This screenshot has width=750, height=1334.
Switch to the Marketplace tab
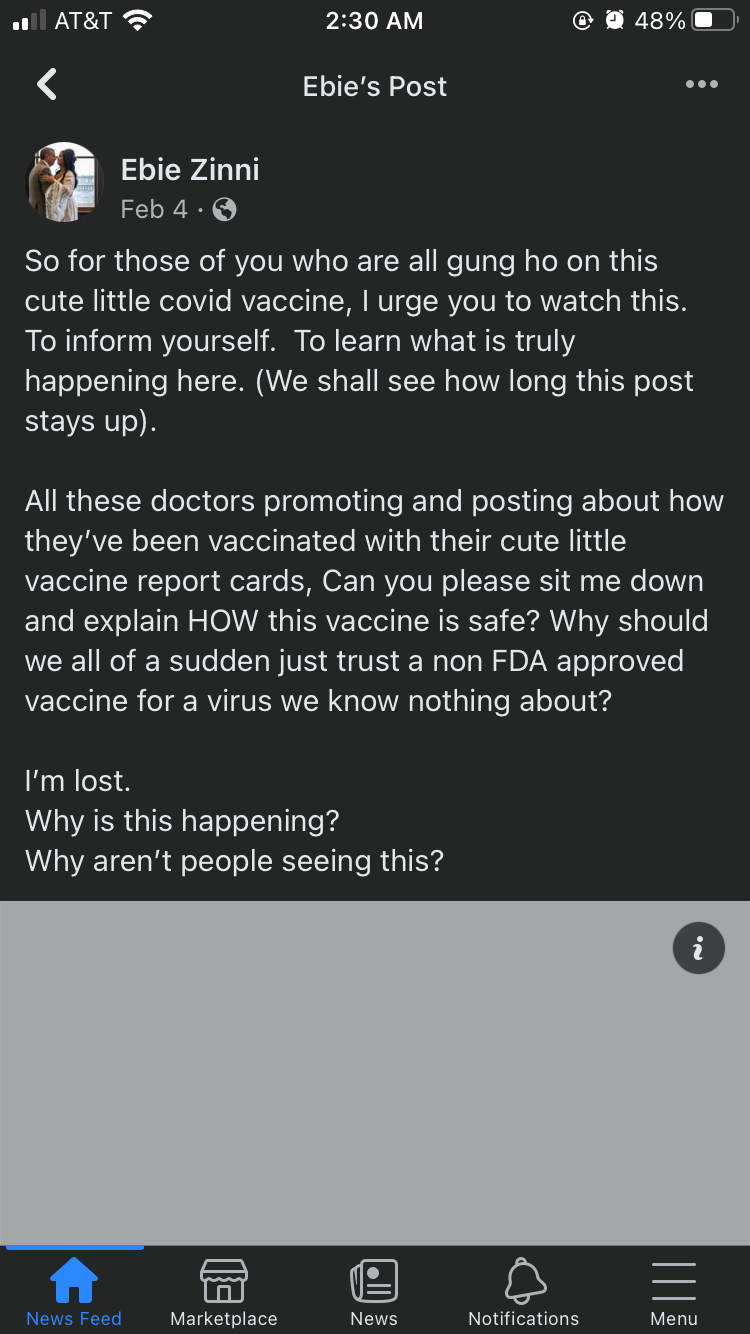coord(224,1291)
